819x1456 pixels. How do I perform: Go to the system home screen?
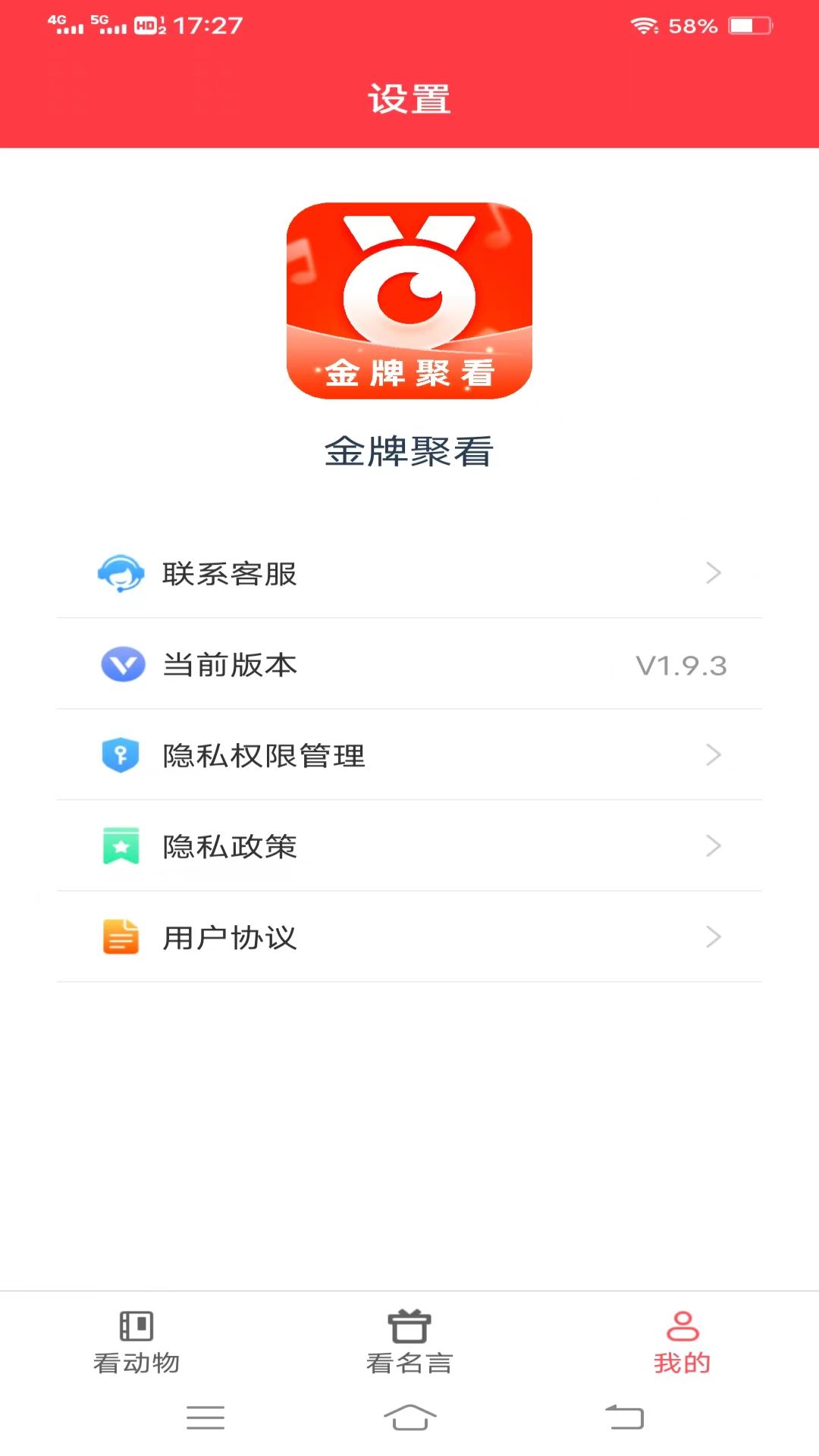pyautogui.click(x=409, y=1417)
